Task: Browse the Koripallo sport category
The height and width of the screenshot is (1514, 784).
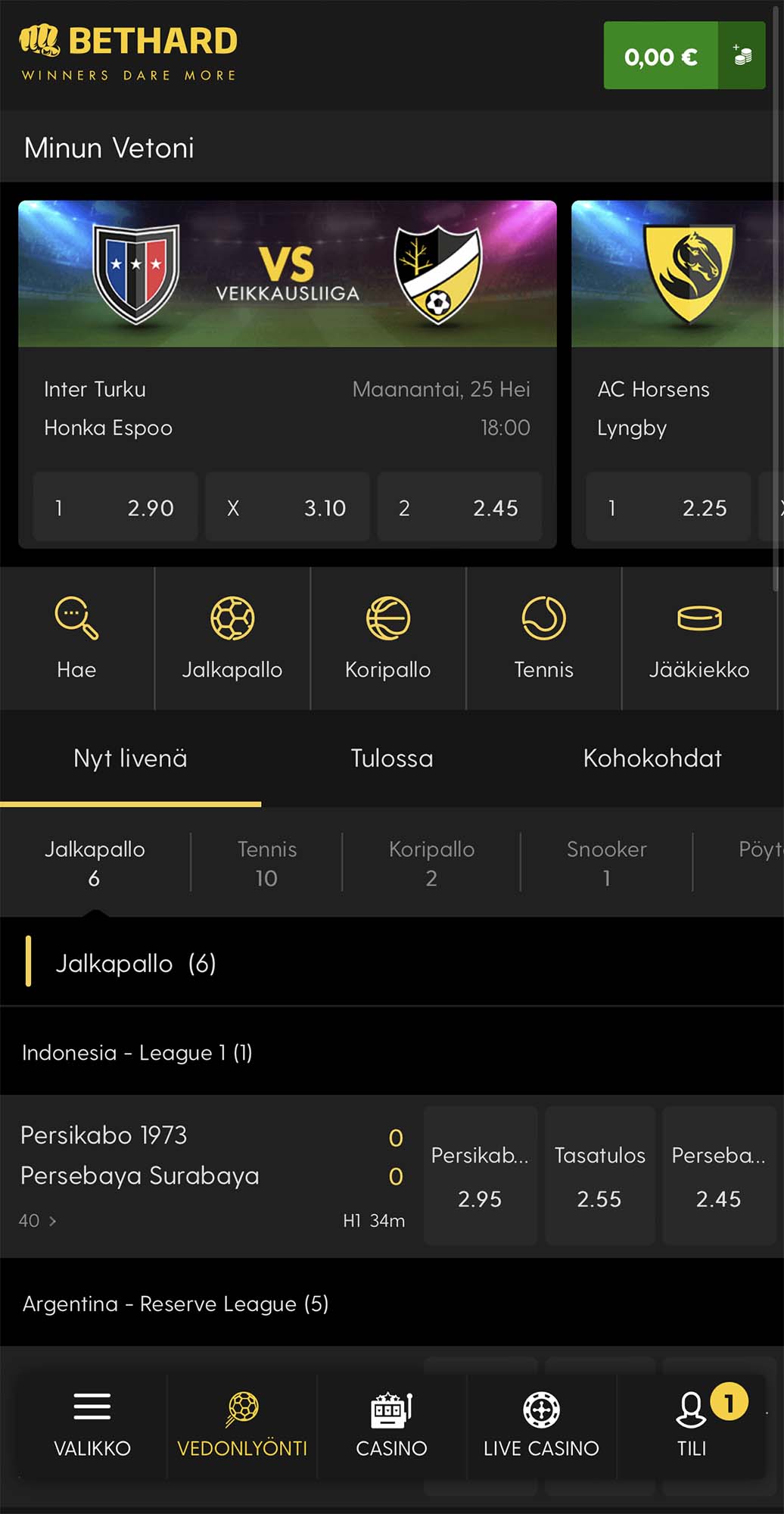Action: [x=387, y=638]
